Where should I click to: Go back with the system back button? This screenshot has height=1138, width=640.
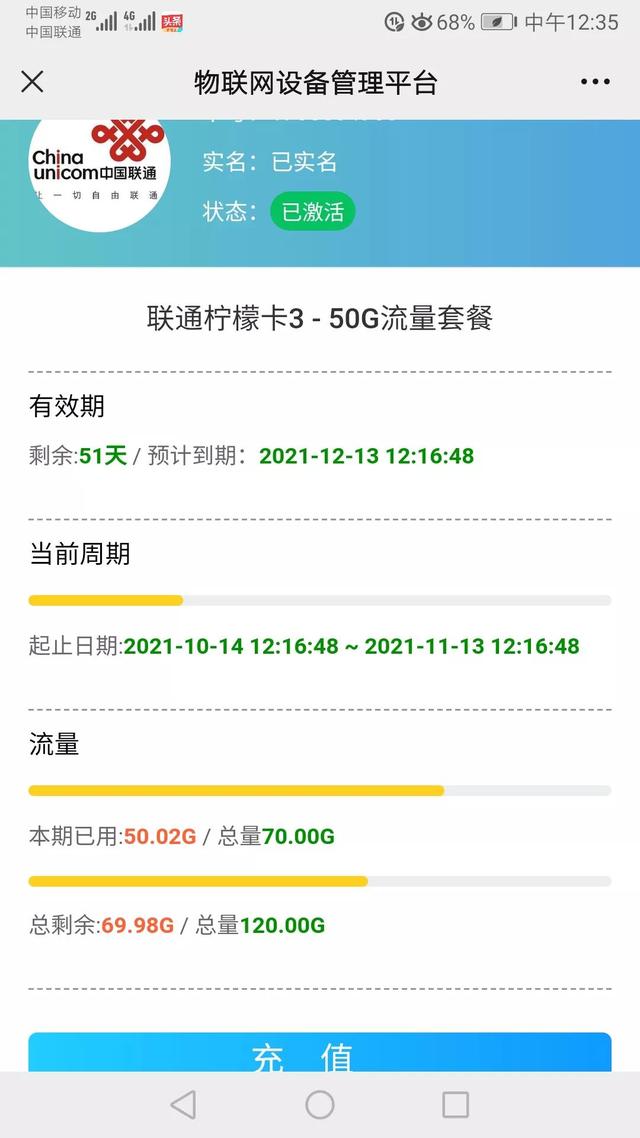183,1105
